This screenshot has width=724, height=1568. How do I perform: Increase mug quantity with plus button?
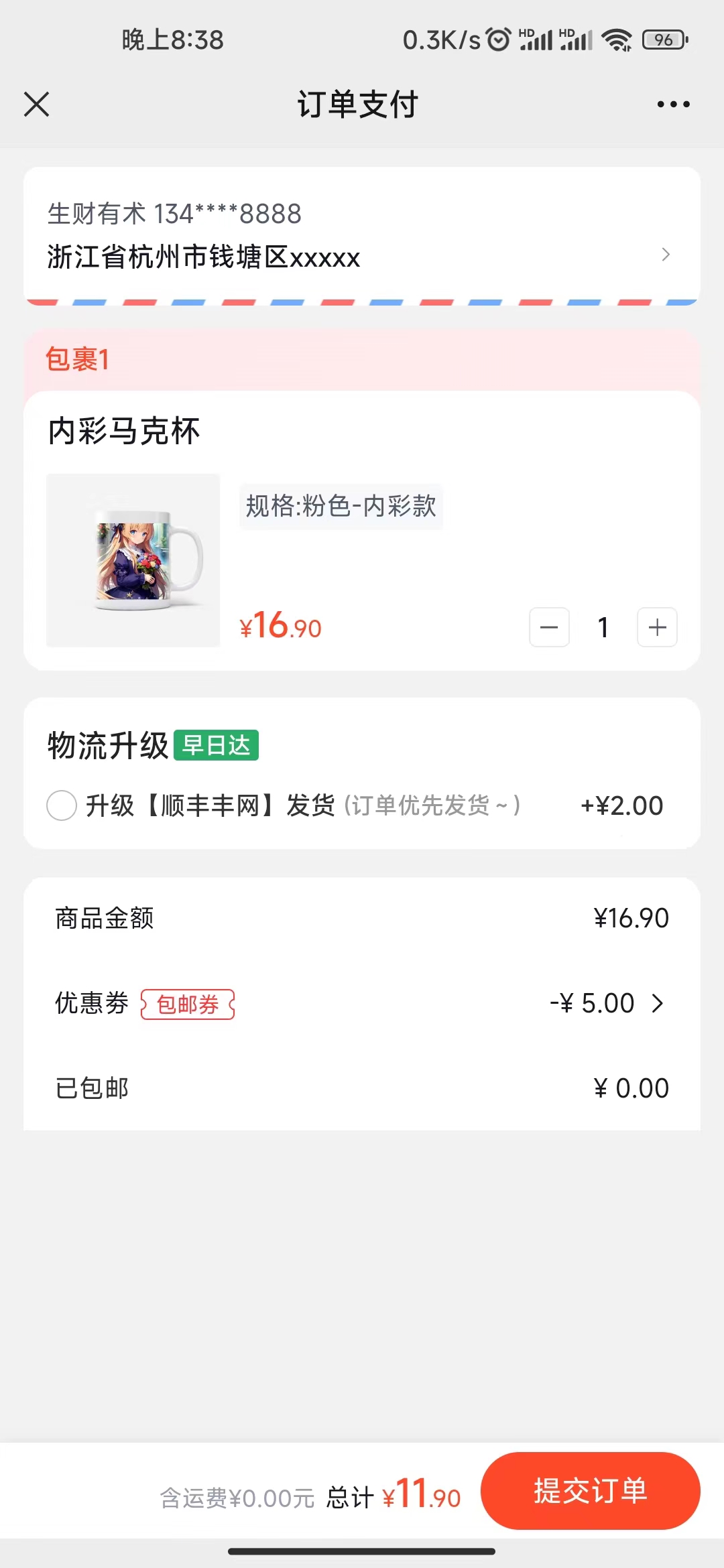click(x=657, y=627)
